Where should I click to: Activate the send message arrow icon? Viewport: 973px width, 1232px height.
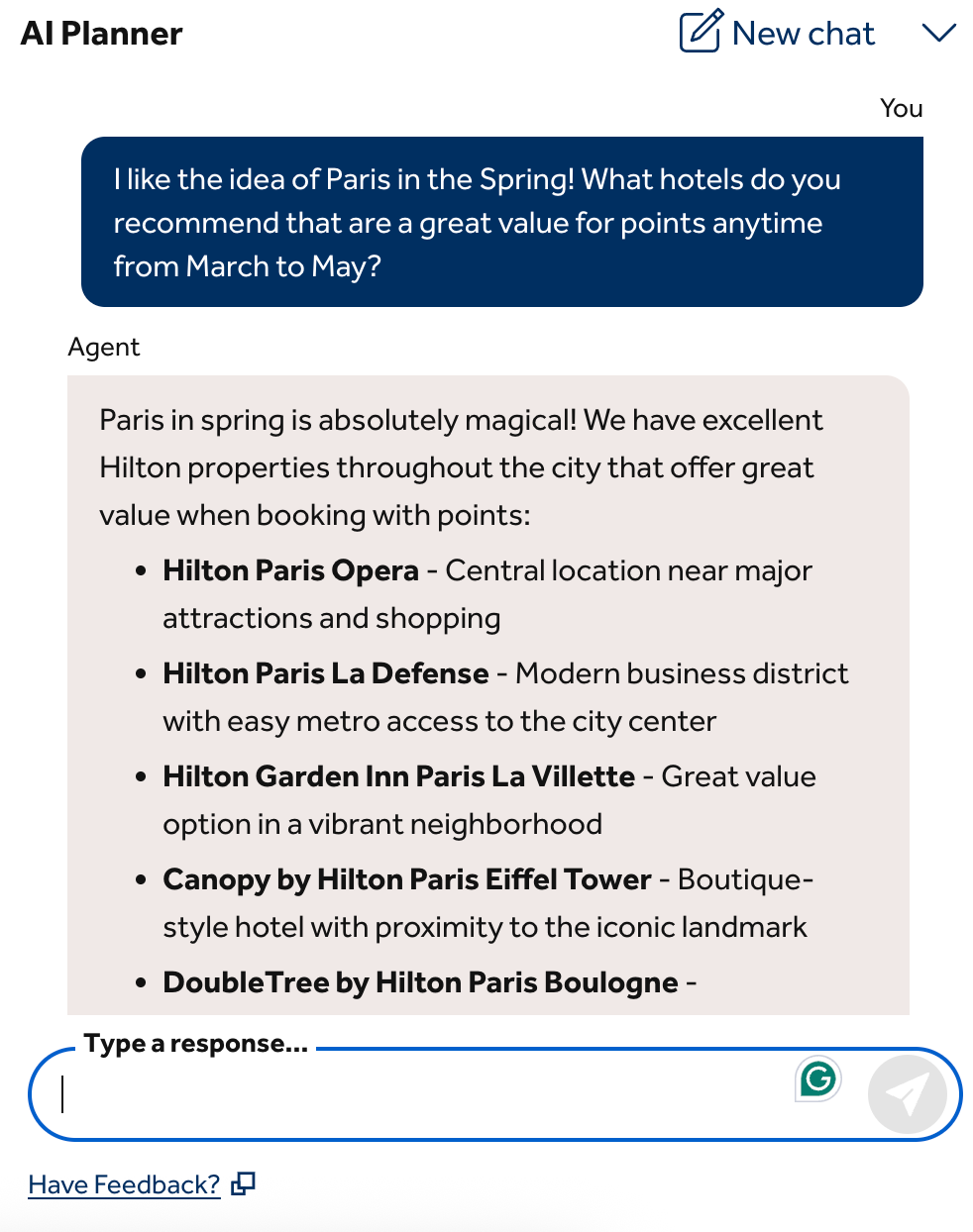point(908,1093)
